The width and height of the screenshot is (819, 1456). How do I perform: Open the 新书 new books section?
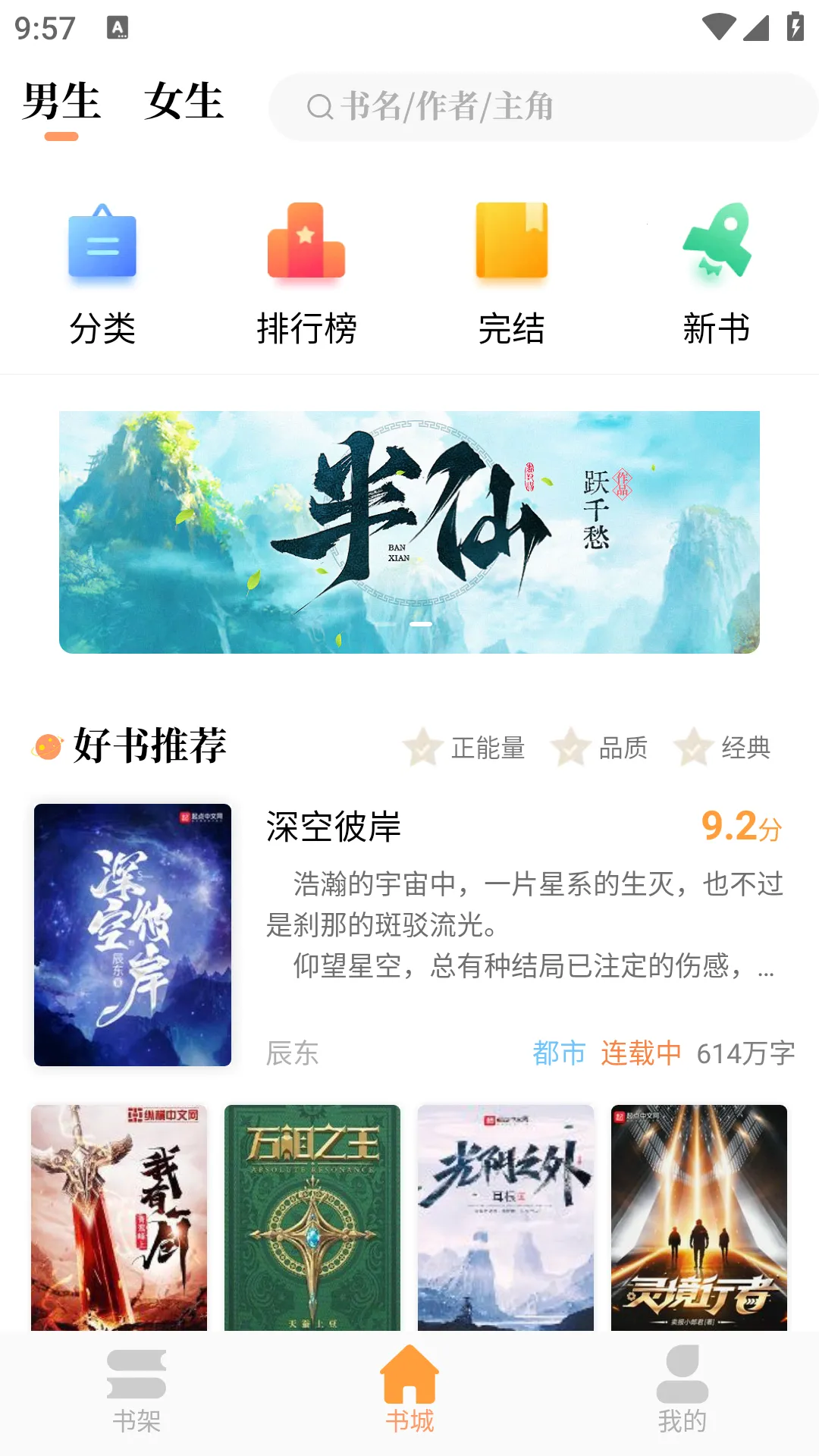click(x=716, y=274)
